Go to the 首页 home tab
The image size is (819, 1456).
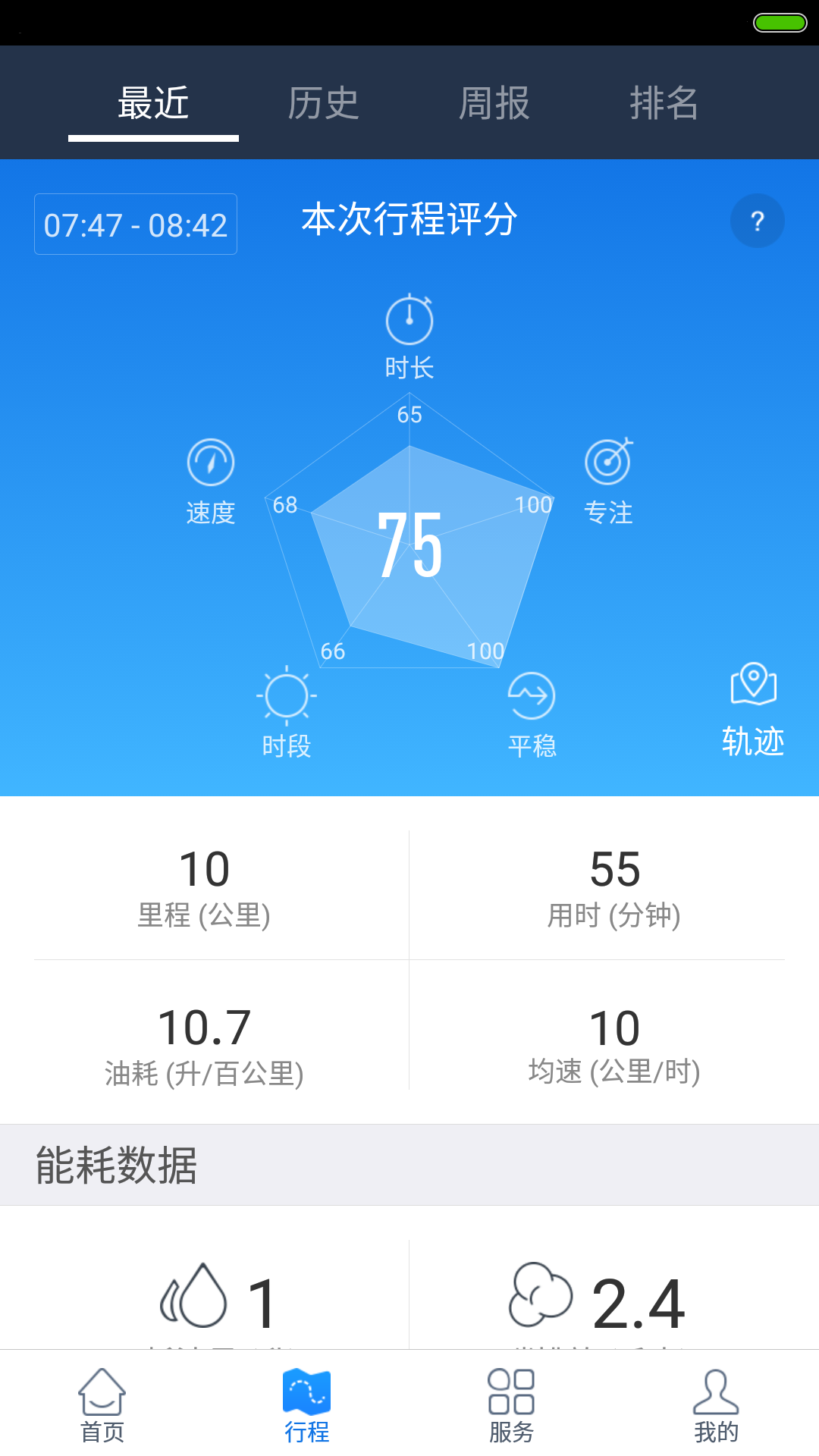pyautogui.click(x=102, y=1404)
